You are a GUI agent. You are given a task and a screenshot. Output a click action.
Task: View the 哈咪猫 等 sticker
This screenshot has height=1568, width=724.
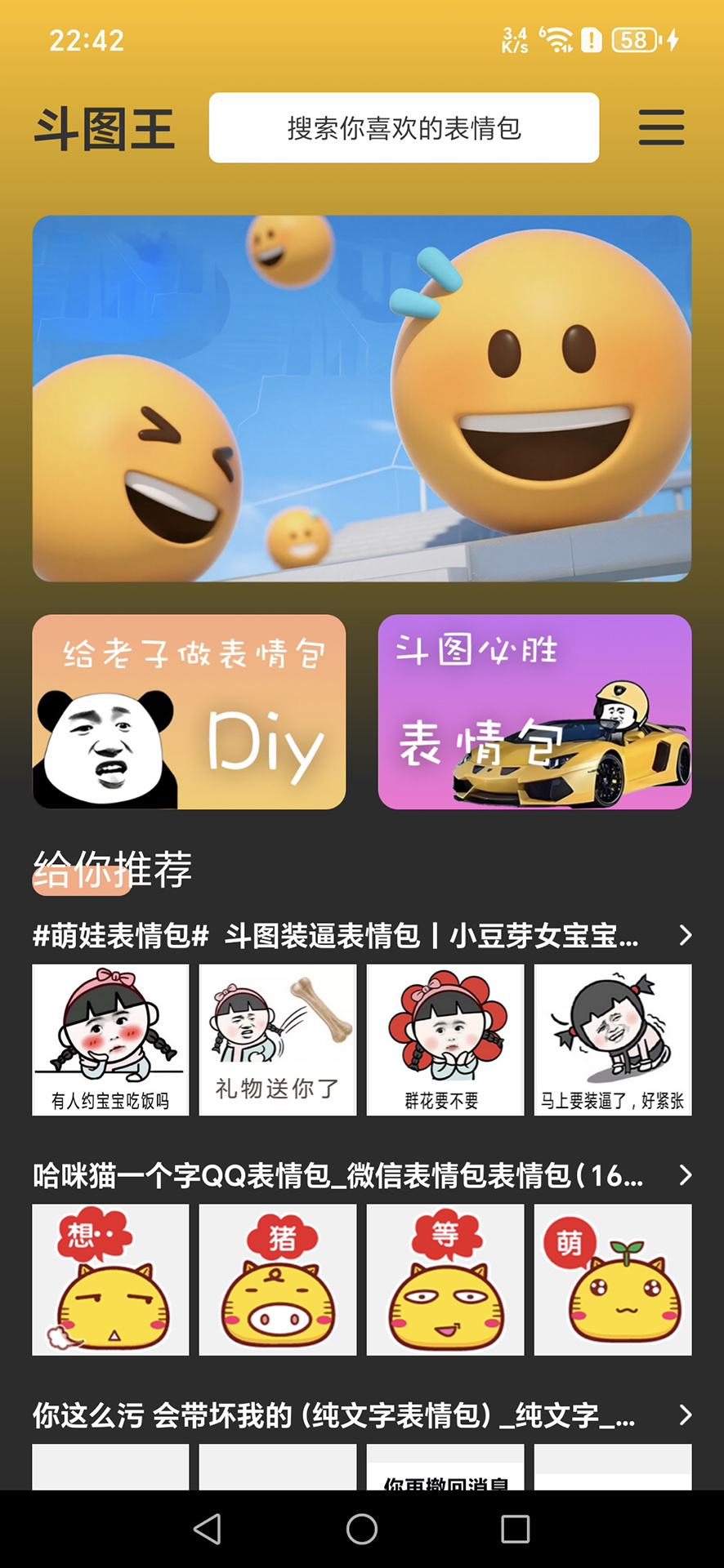(445, 1280)
